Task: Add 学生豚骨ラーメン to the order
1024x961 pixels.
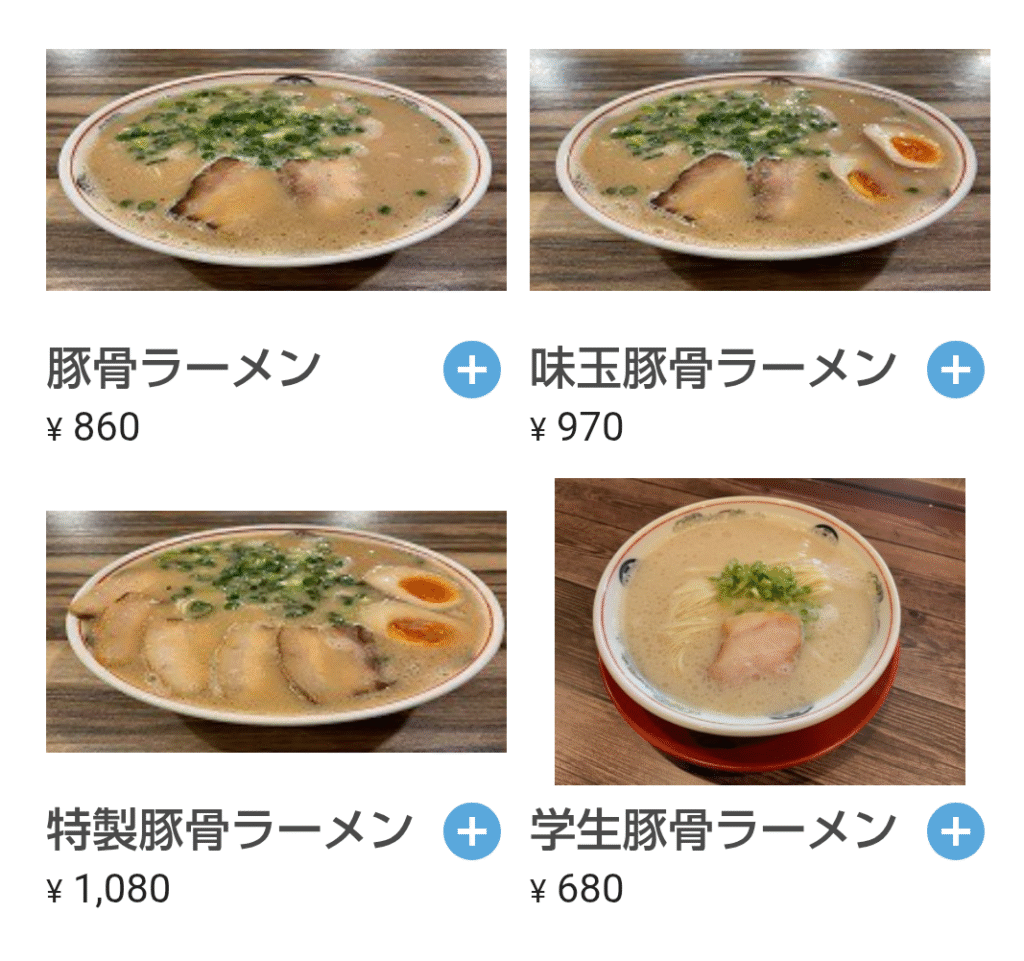Action: coord(955,831)
